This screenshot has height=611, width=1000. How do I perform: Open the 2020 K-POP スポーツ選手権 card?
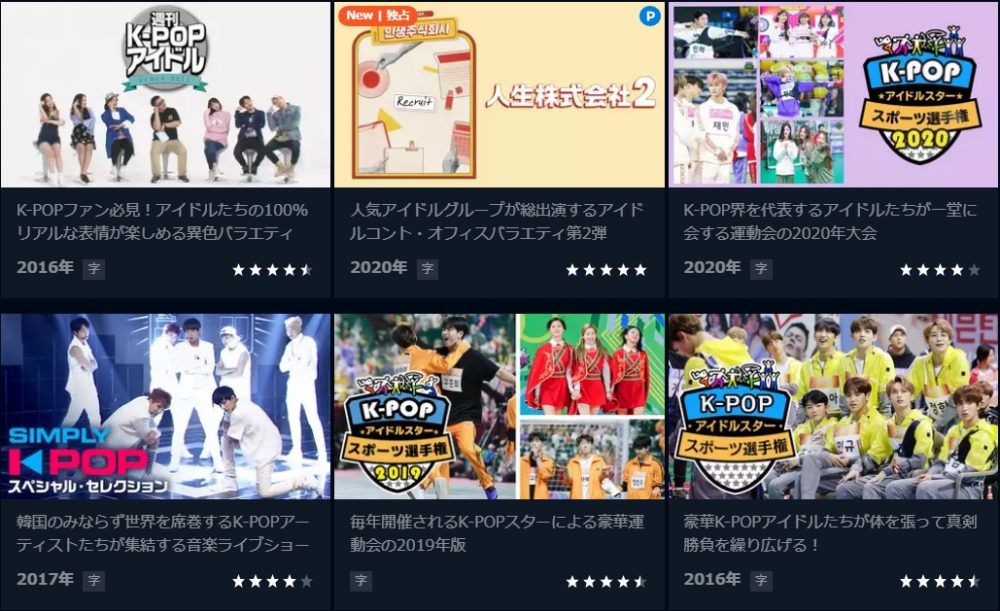click(x=833, y=95)
